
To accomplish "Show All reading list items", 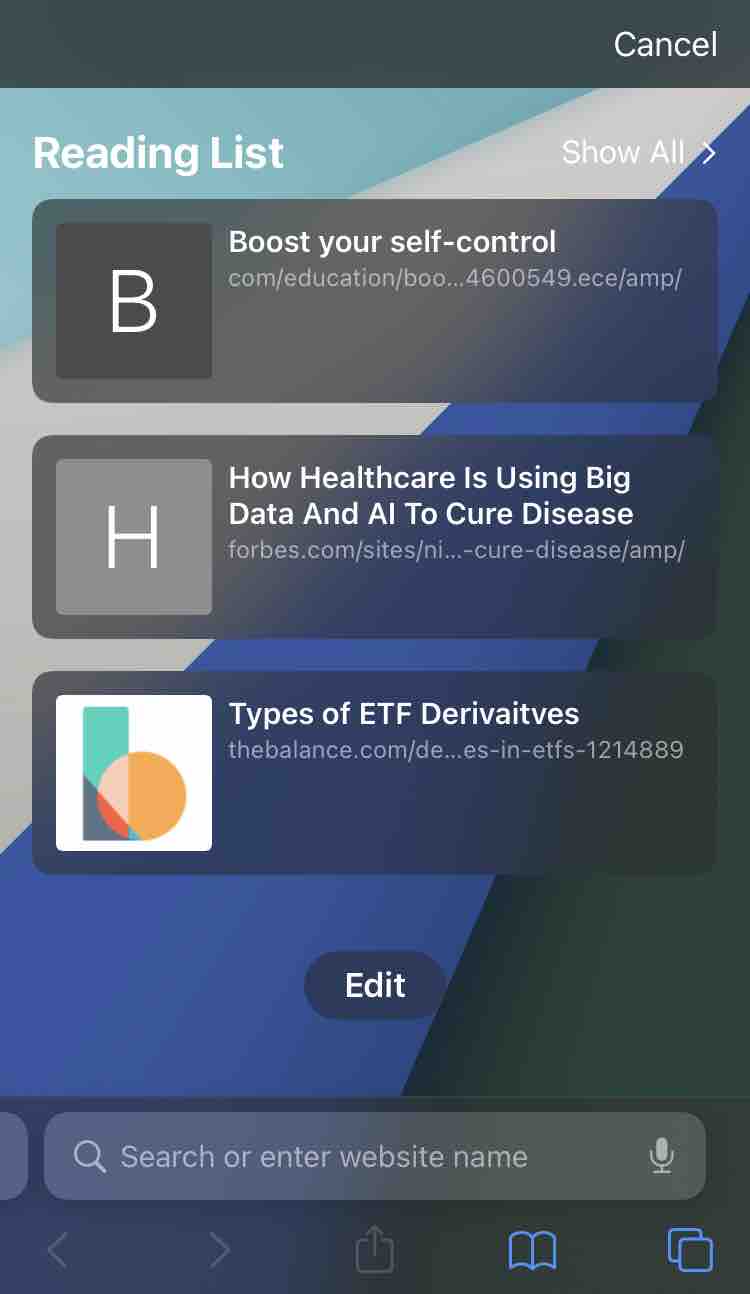I will [x=621, y=152].
